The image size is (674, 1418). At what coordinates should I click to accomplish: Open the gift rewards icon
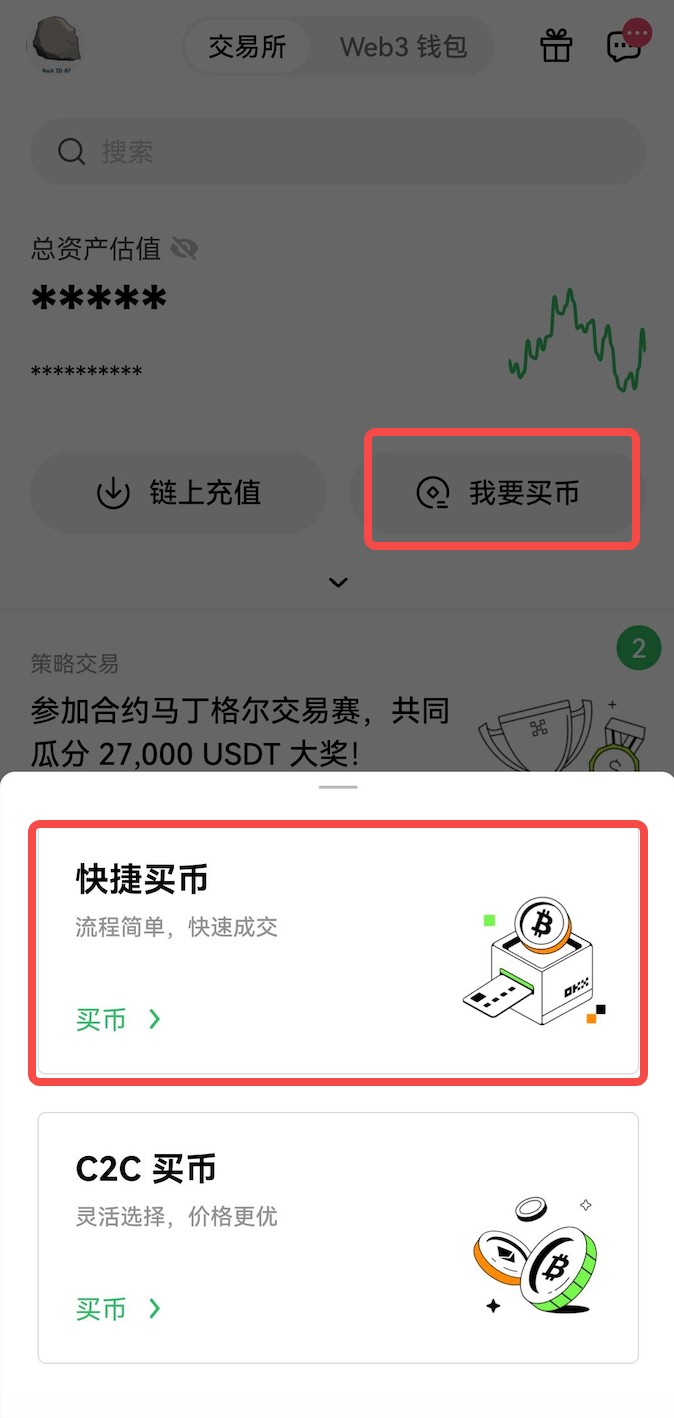click(x=556, y=47)
